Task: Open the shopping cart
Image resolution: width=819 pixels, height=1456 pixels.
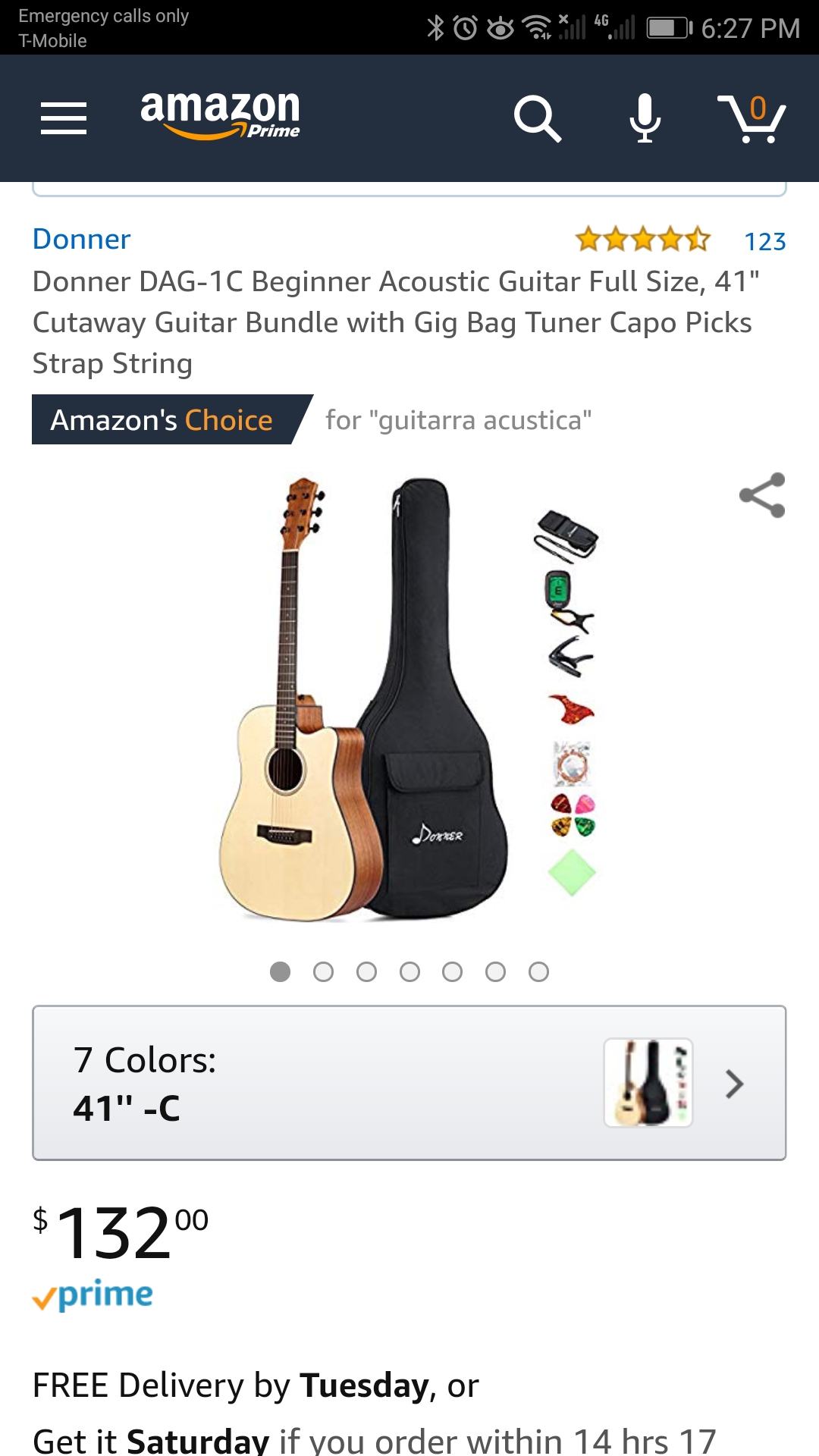Action: pos(752,118)
